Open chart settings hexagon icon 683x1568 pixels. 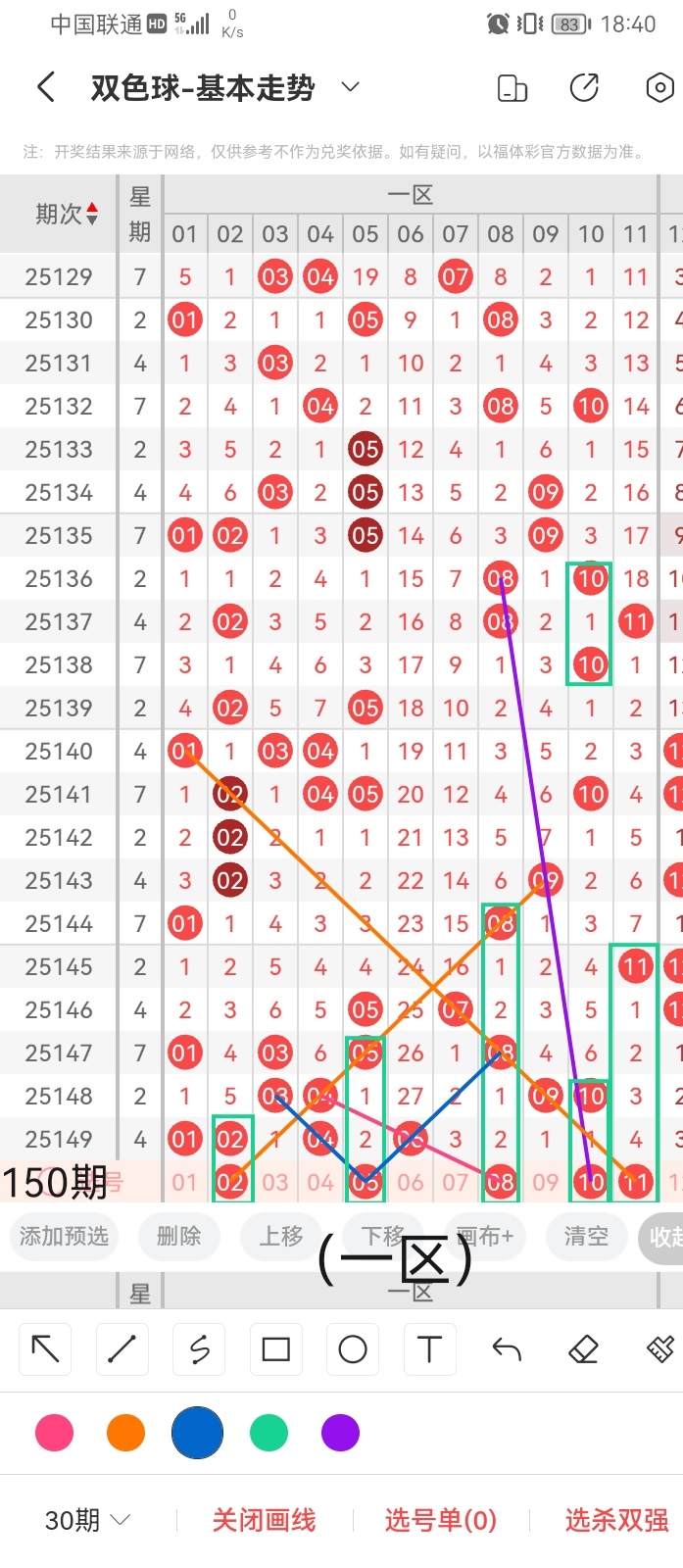660,88
